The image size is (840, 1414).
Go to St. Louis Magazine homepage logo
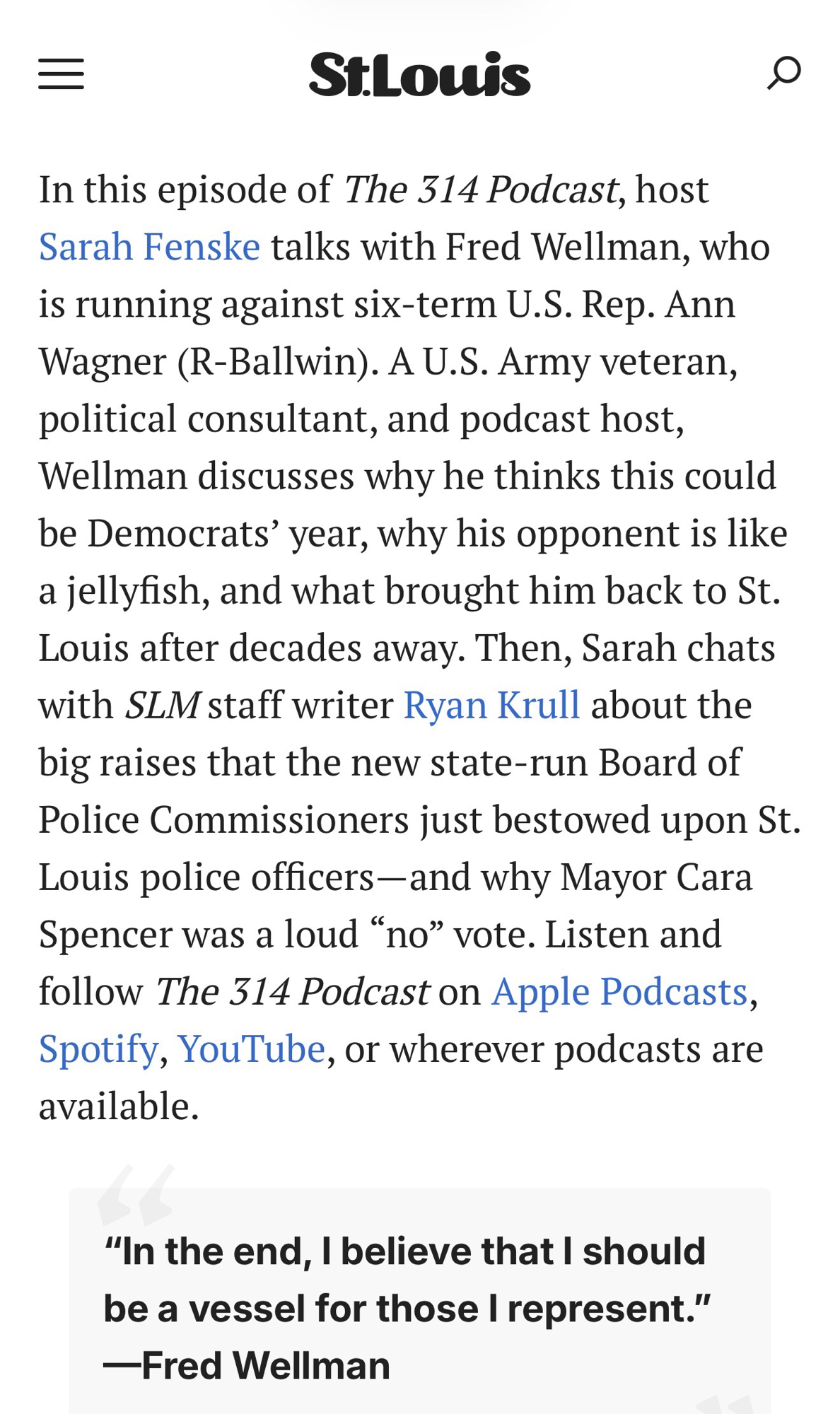(x=419, y=74)
